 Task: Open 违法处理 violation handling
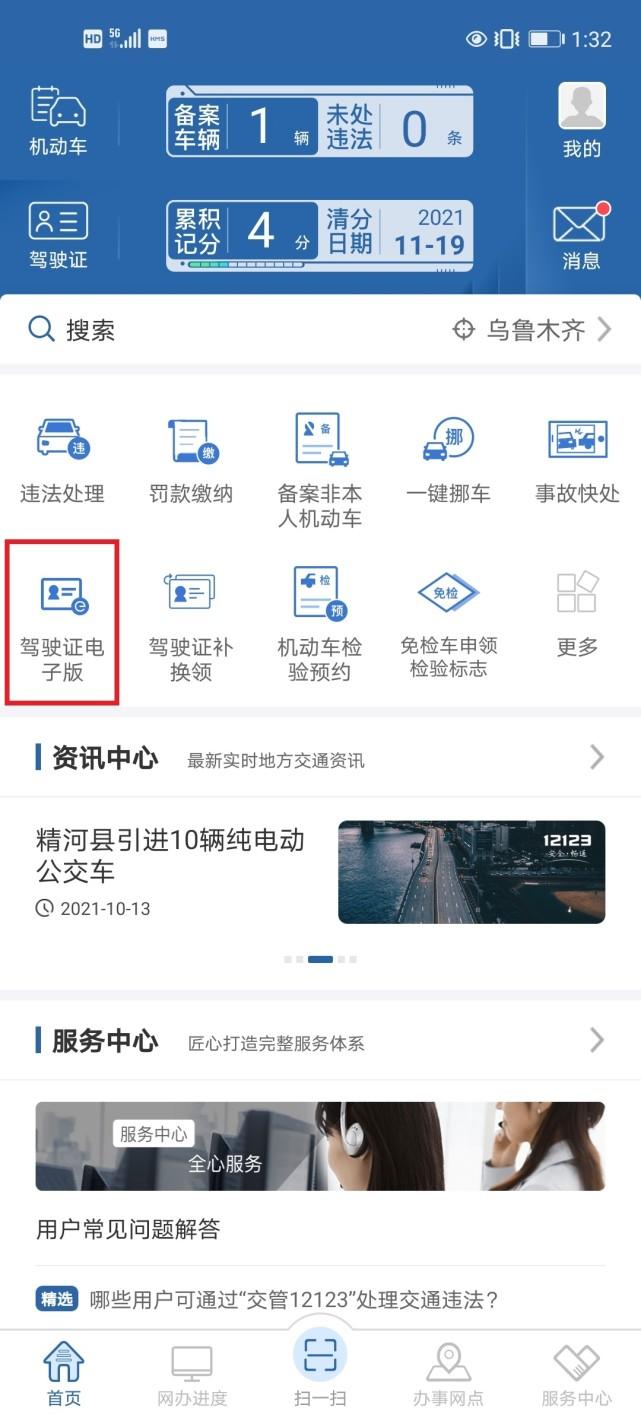(x=62, y=460)
